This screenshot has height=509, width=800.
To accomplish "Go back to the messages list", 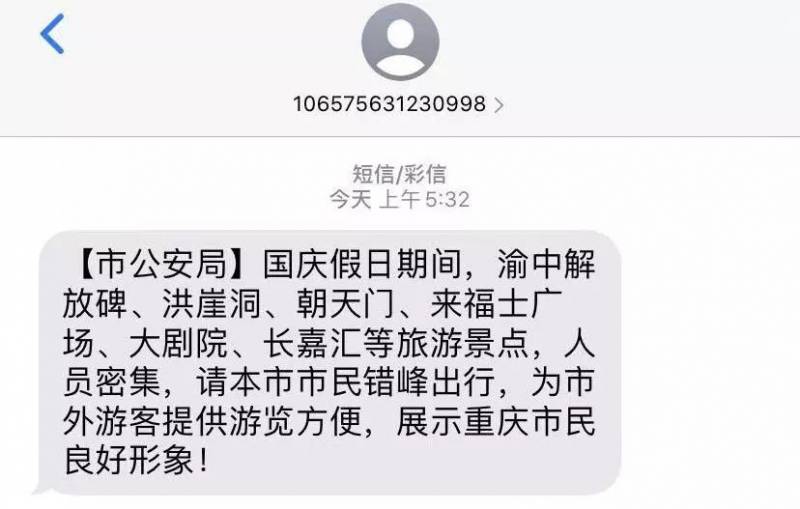I will pos(52,35).
